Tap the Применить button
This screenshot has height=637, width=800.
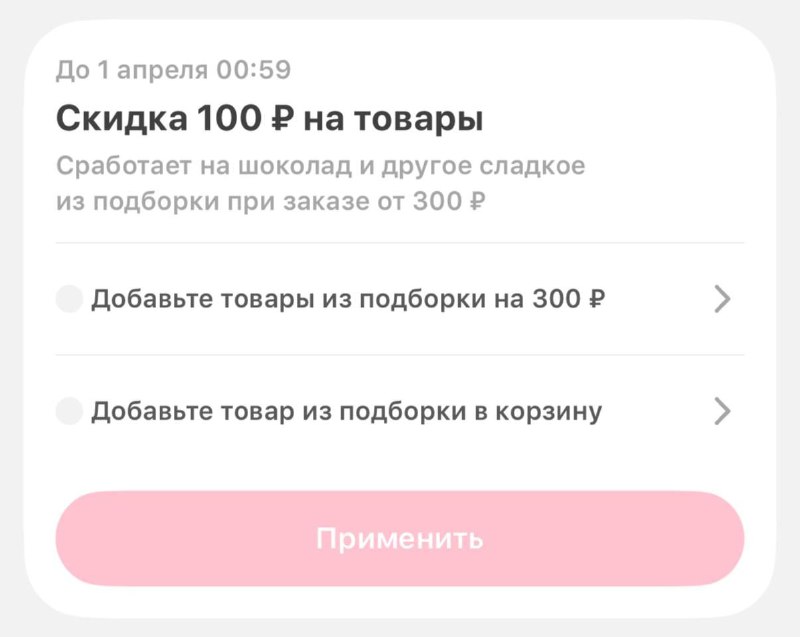399,539
